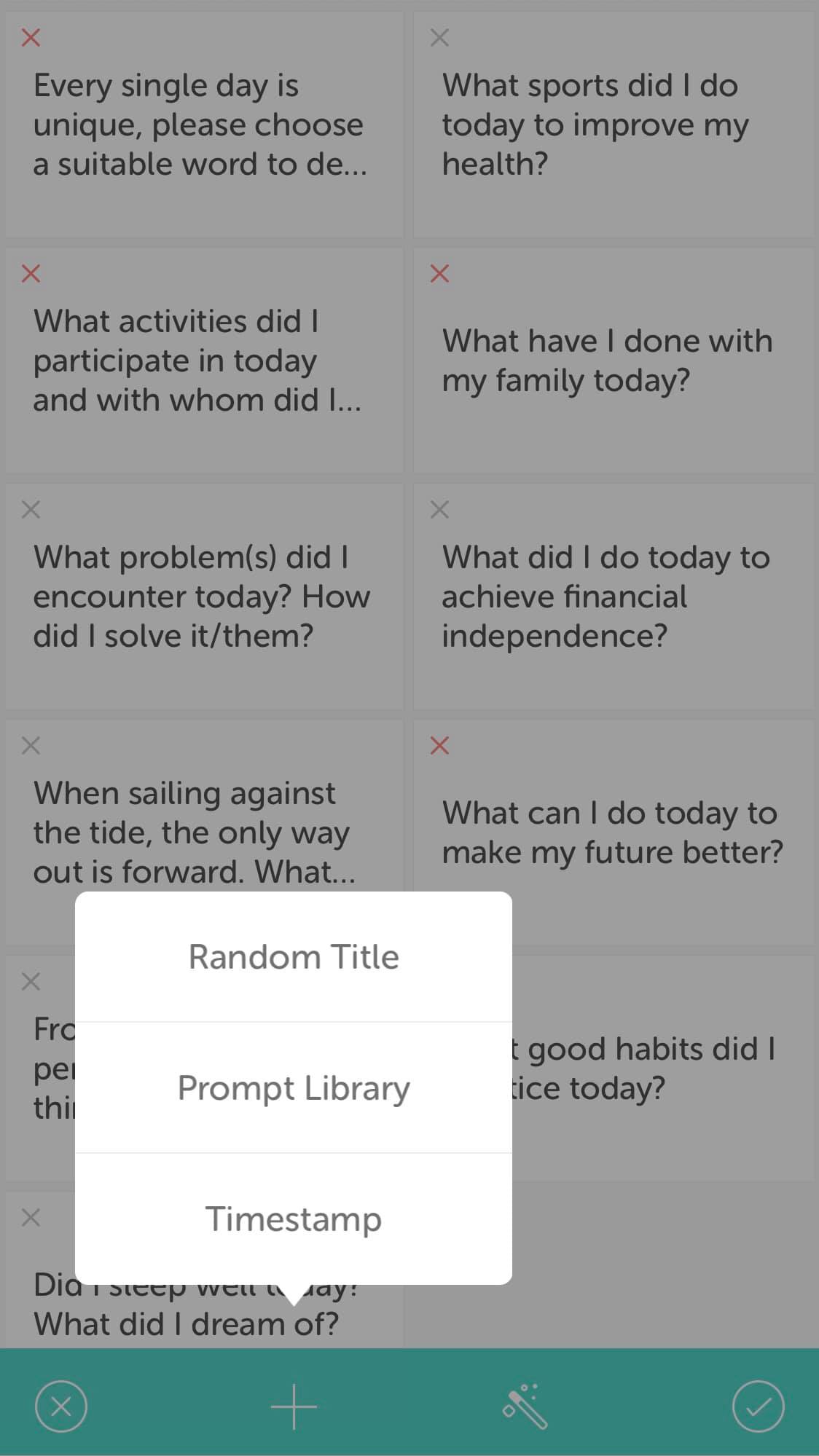Cancel with the circled X icon
This screenshot has height=1456, width=819.
(x=61, y=1406)
